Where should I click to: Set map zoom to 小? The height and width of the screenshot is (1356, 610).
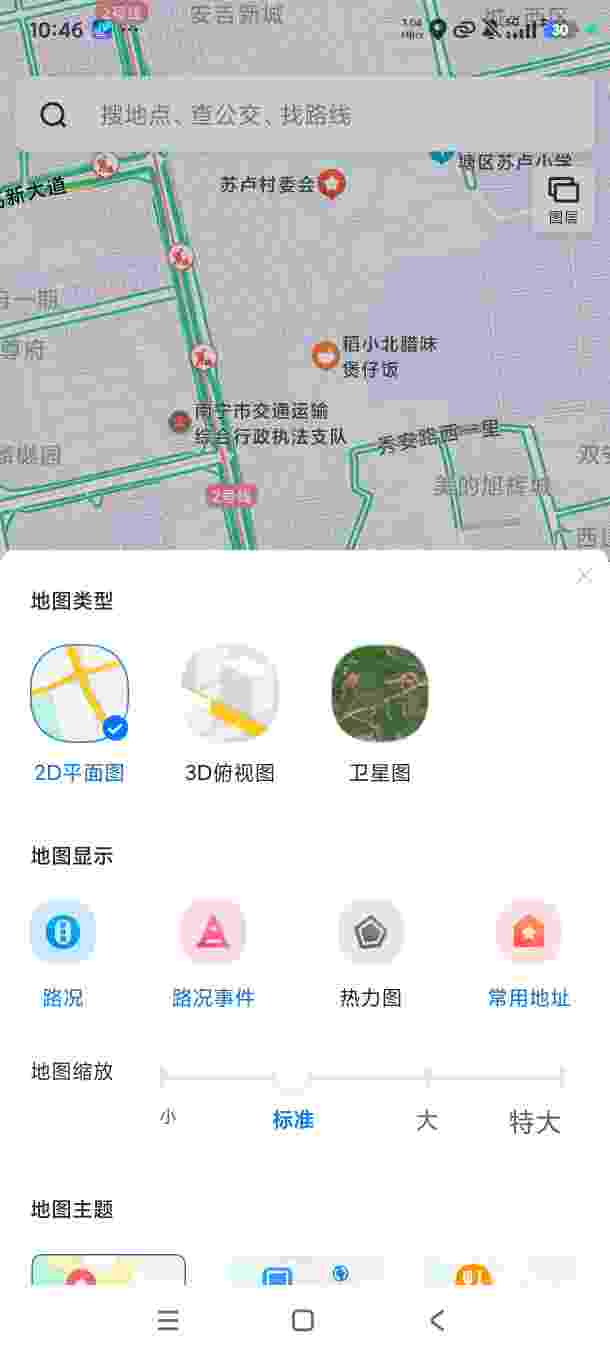164,1078
